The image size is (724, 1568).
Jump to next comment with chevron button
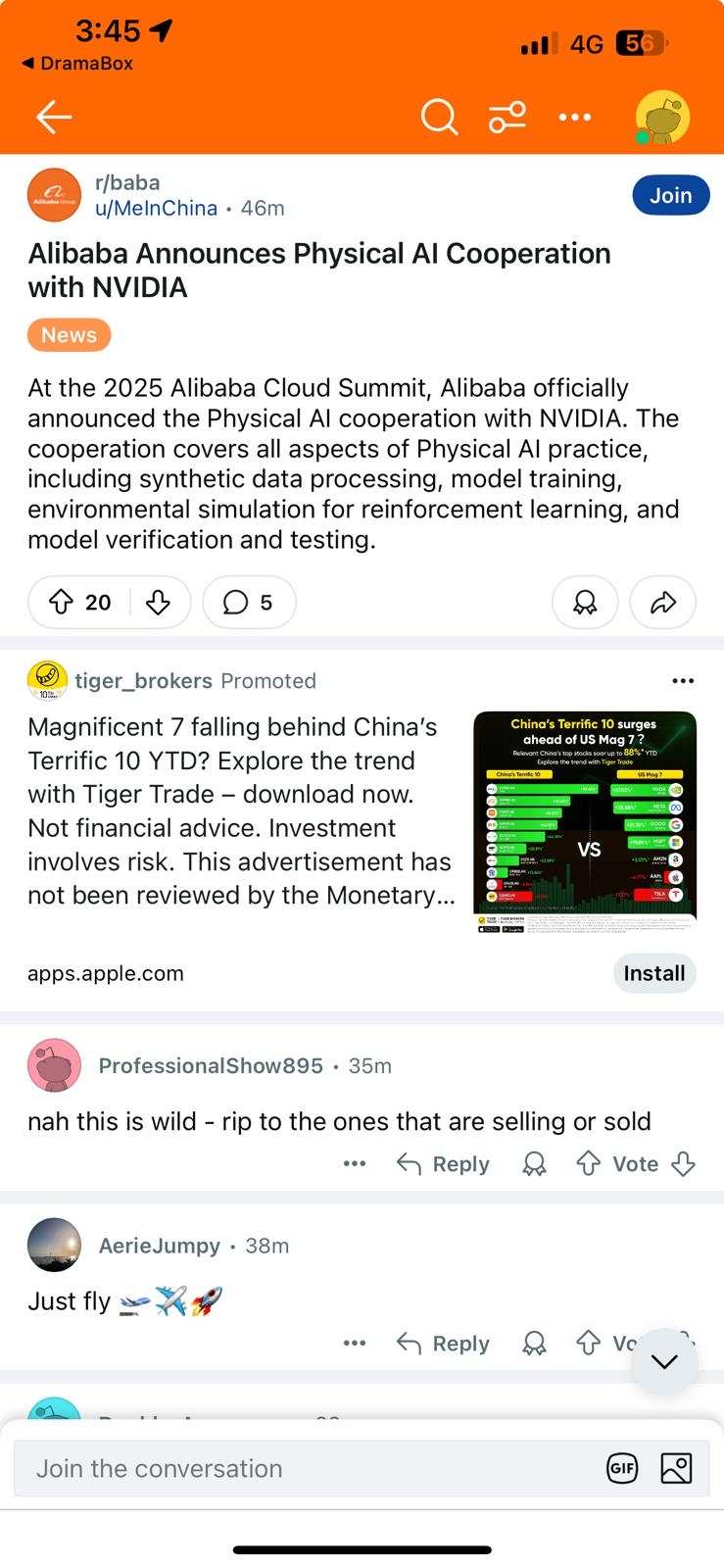(x=664, y=1361)
